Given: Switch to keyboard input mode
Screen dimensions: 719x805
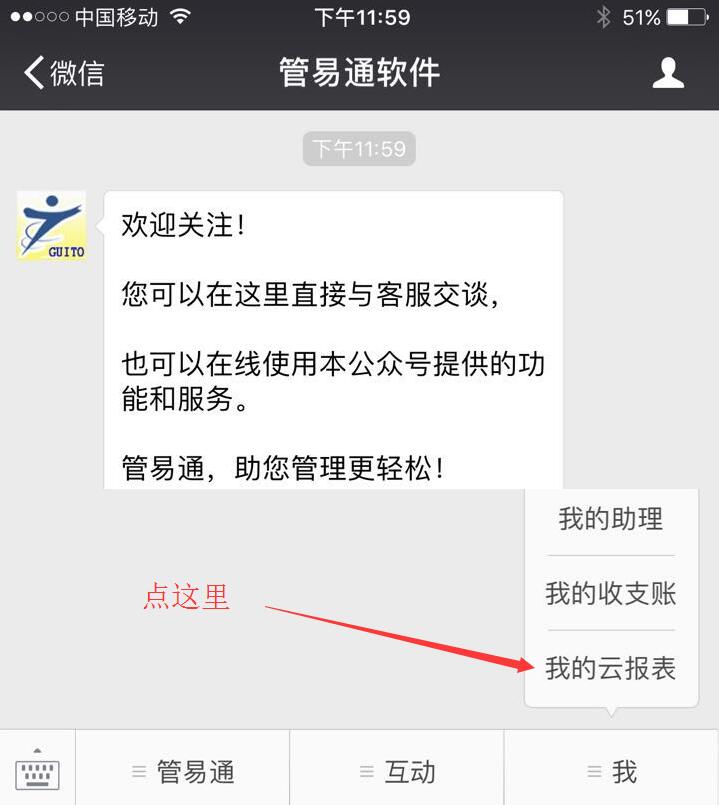Looking at the screenshot, I should point(38,770).
